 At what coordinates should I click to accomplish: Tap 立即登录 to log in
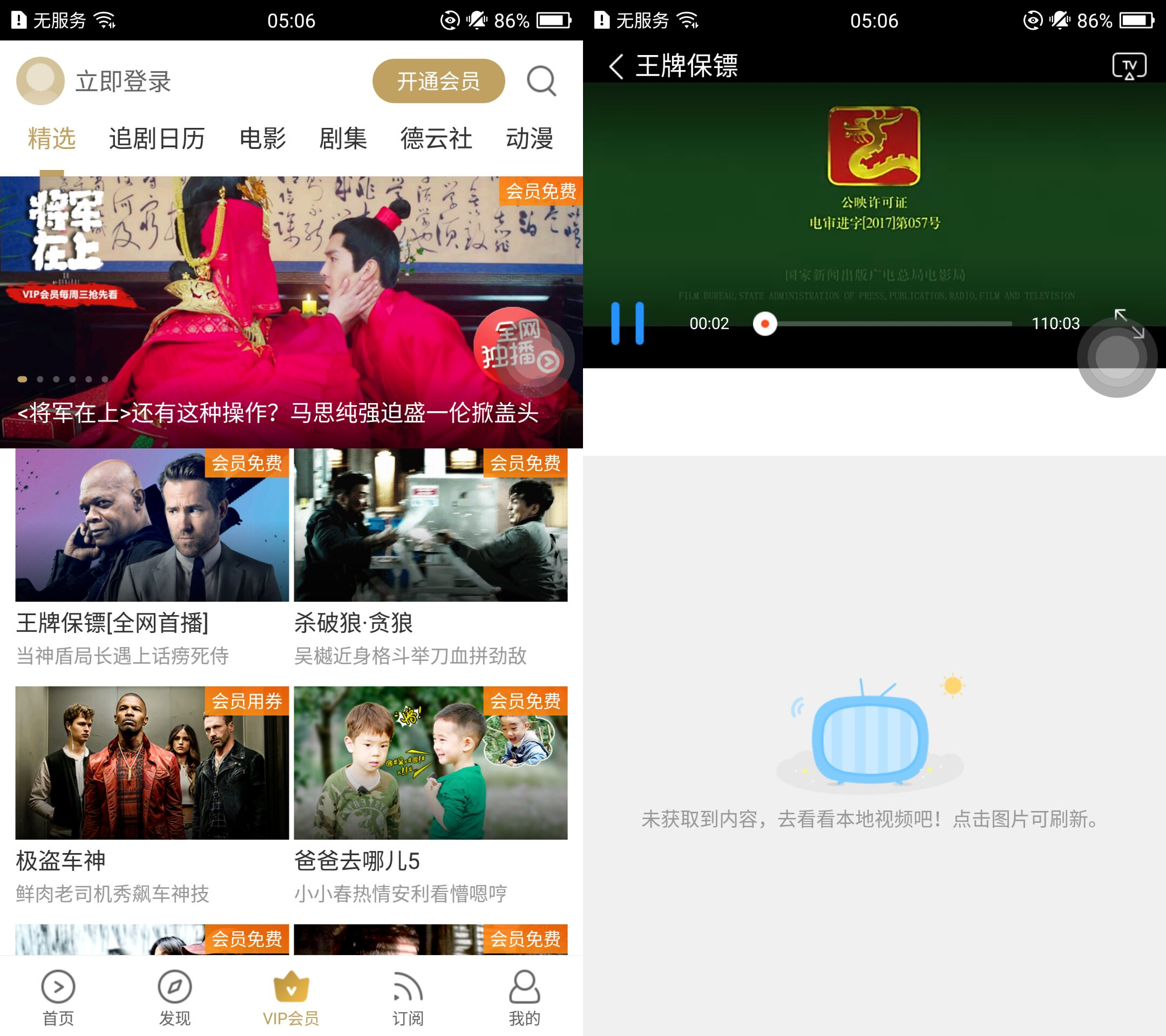click(123, 81)
